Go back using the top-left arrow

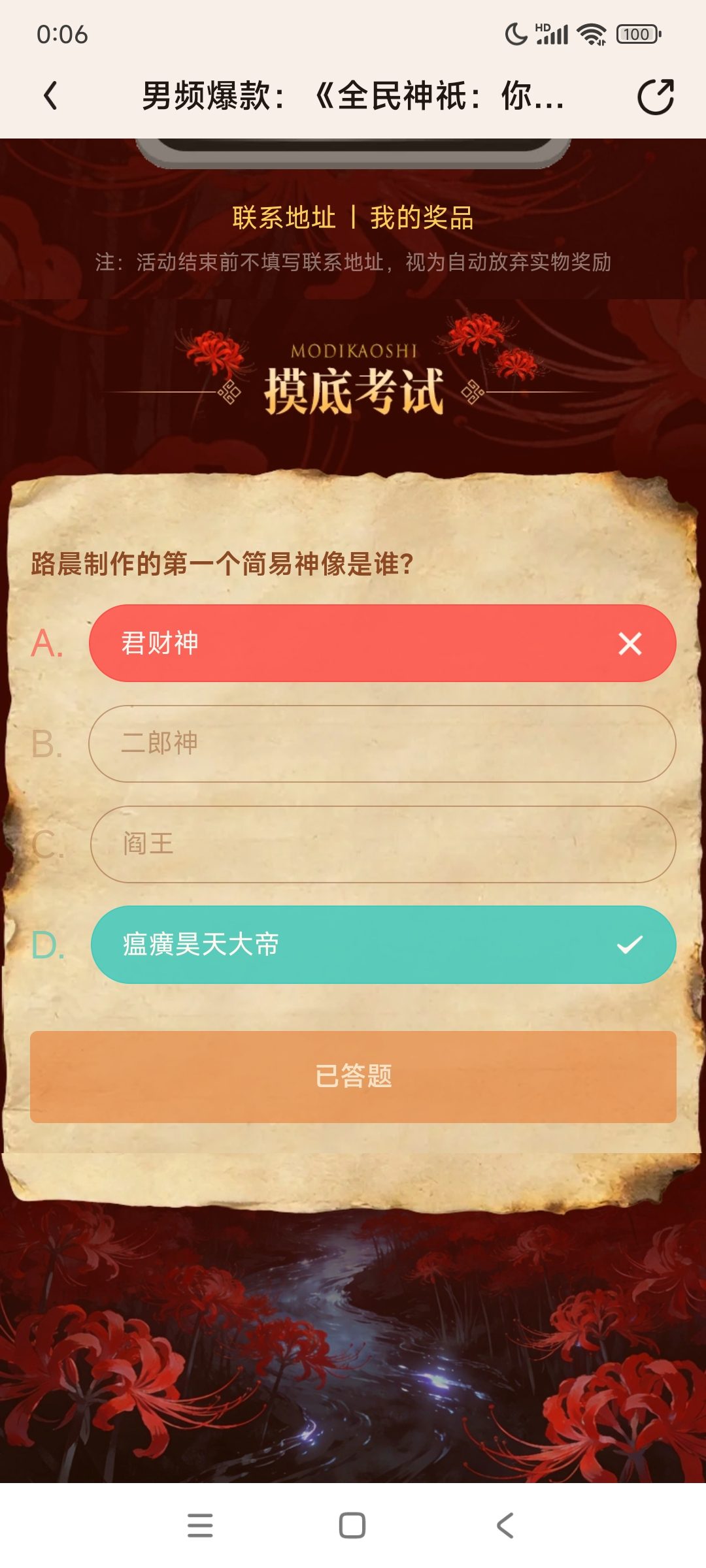(x=50, y=96)
